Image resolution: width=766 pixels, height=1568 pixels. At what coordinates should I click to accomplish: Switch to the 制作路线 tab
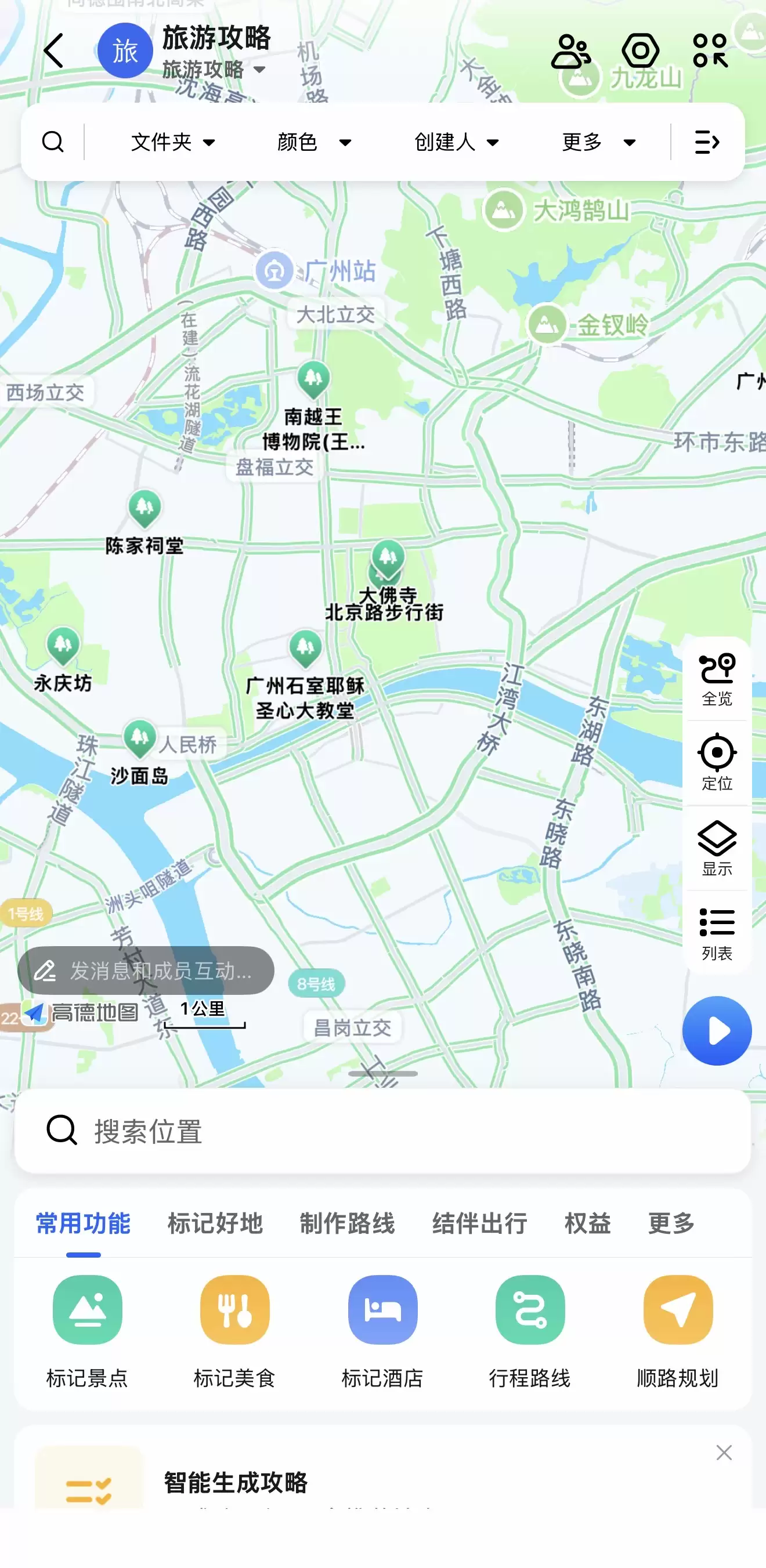click(x=347, y=1223)
